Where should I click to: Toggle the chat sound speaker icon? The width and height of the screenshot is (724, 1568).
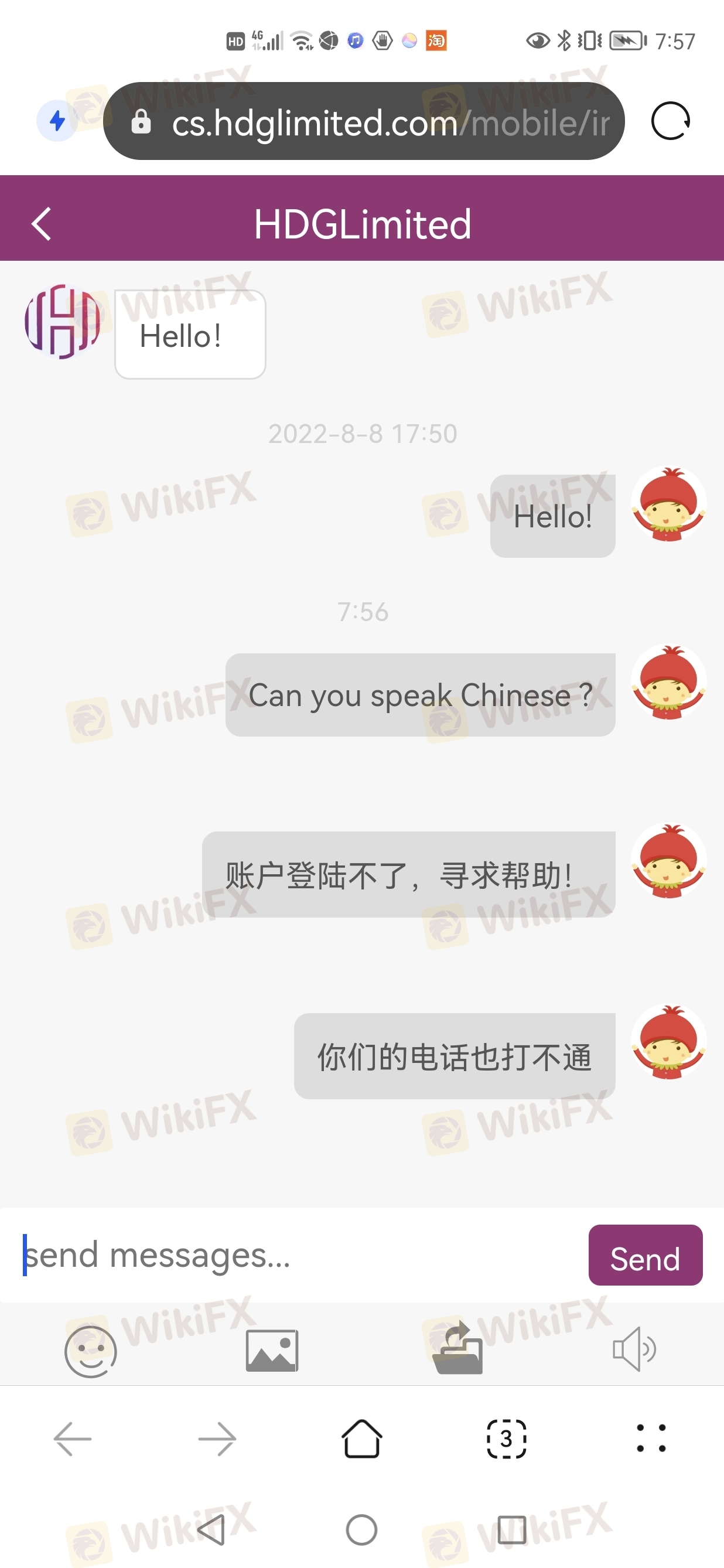(633, 1349)
